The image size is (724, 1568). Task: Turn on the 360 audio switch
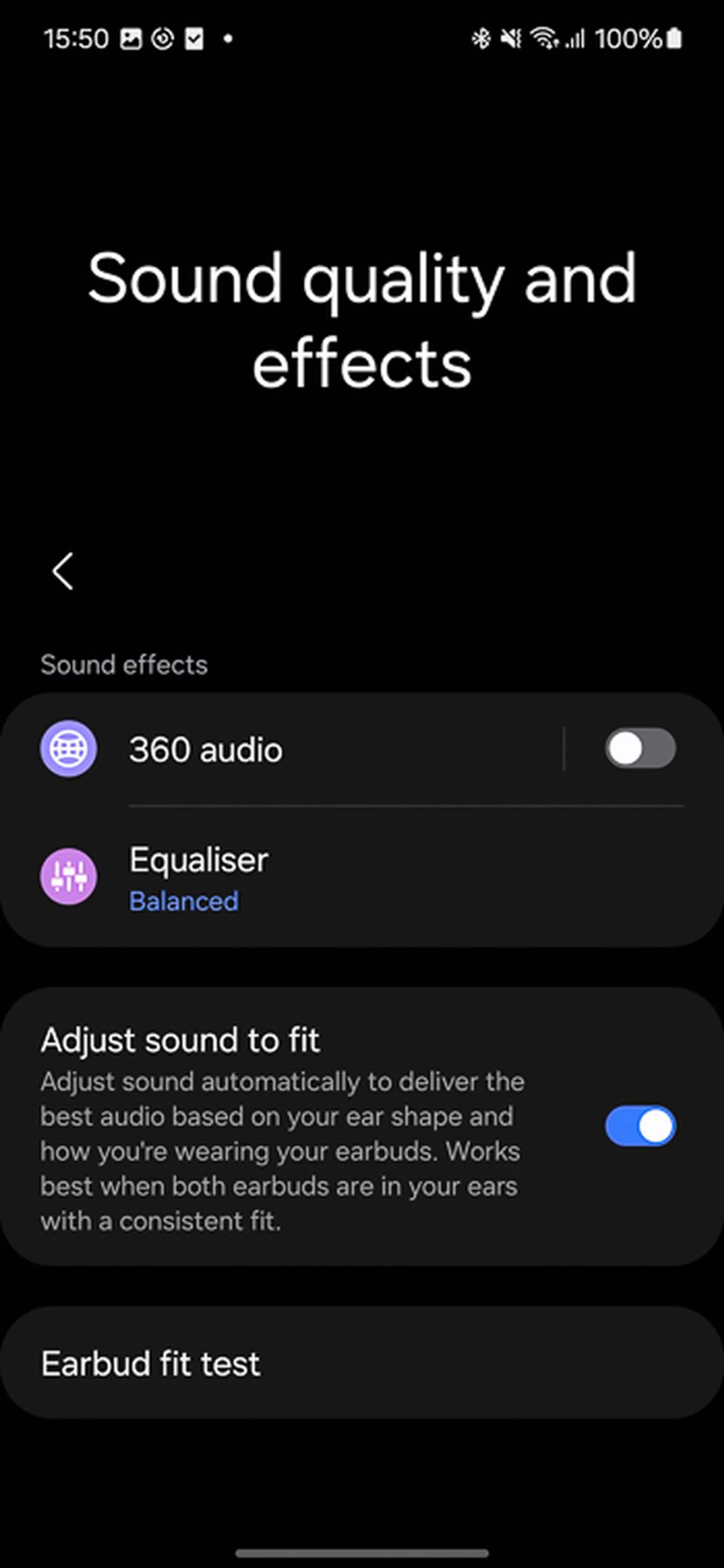click(640, 748)
